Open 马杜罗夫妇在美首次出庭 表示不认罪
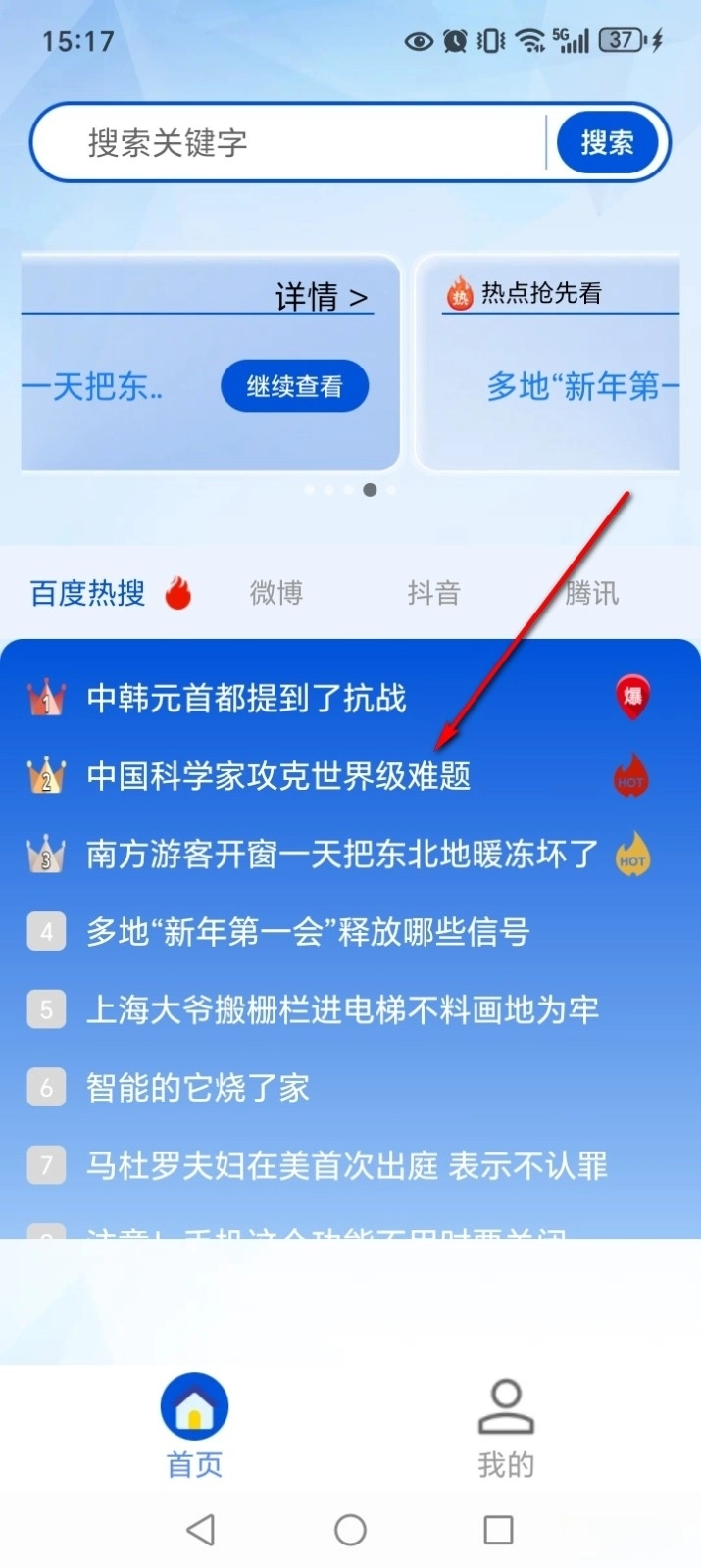This screenshot has width=701, height=1568. coord(346,1165)
